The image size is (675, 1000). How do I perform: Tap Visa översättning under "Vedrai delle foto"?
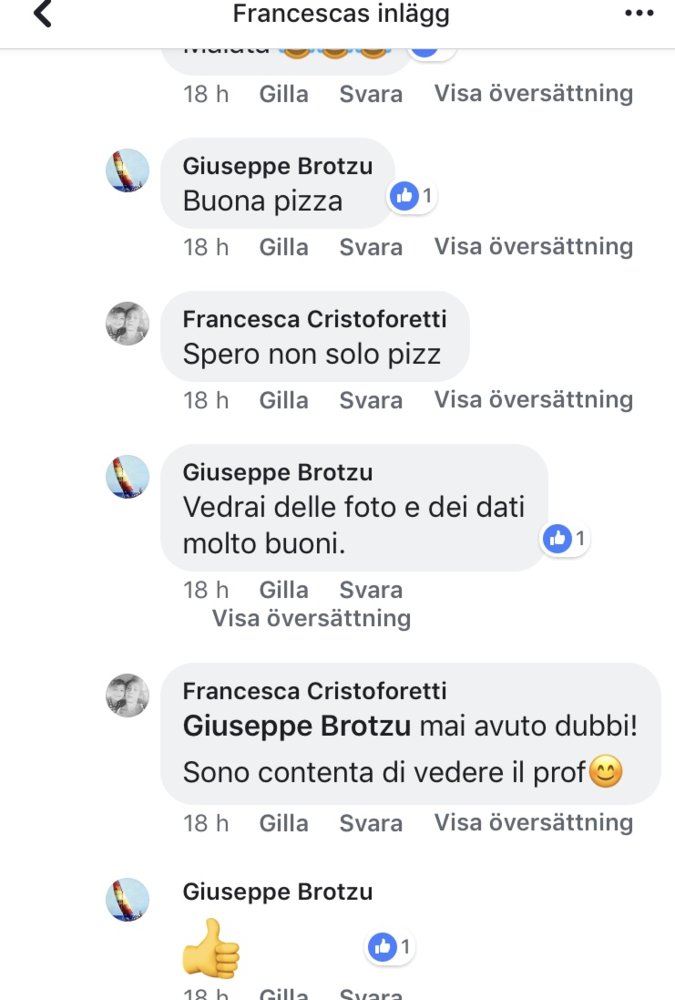[311, 618]
